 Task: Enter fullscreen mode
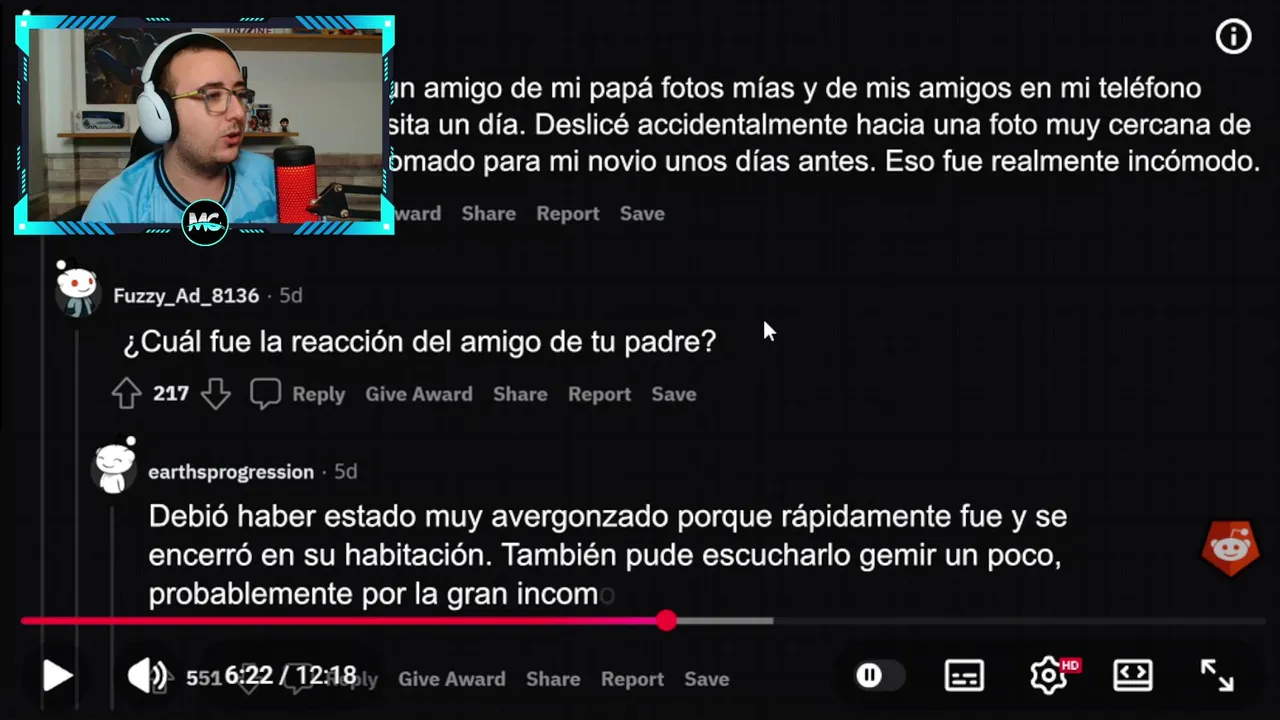coord(1217,676)
